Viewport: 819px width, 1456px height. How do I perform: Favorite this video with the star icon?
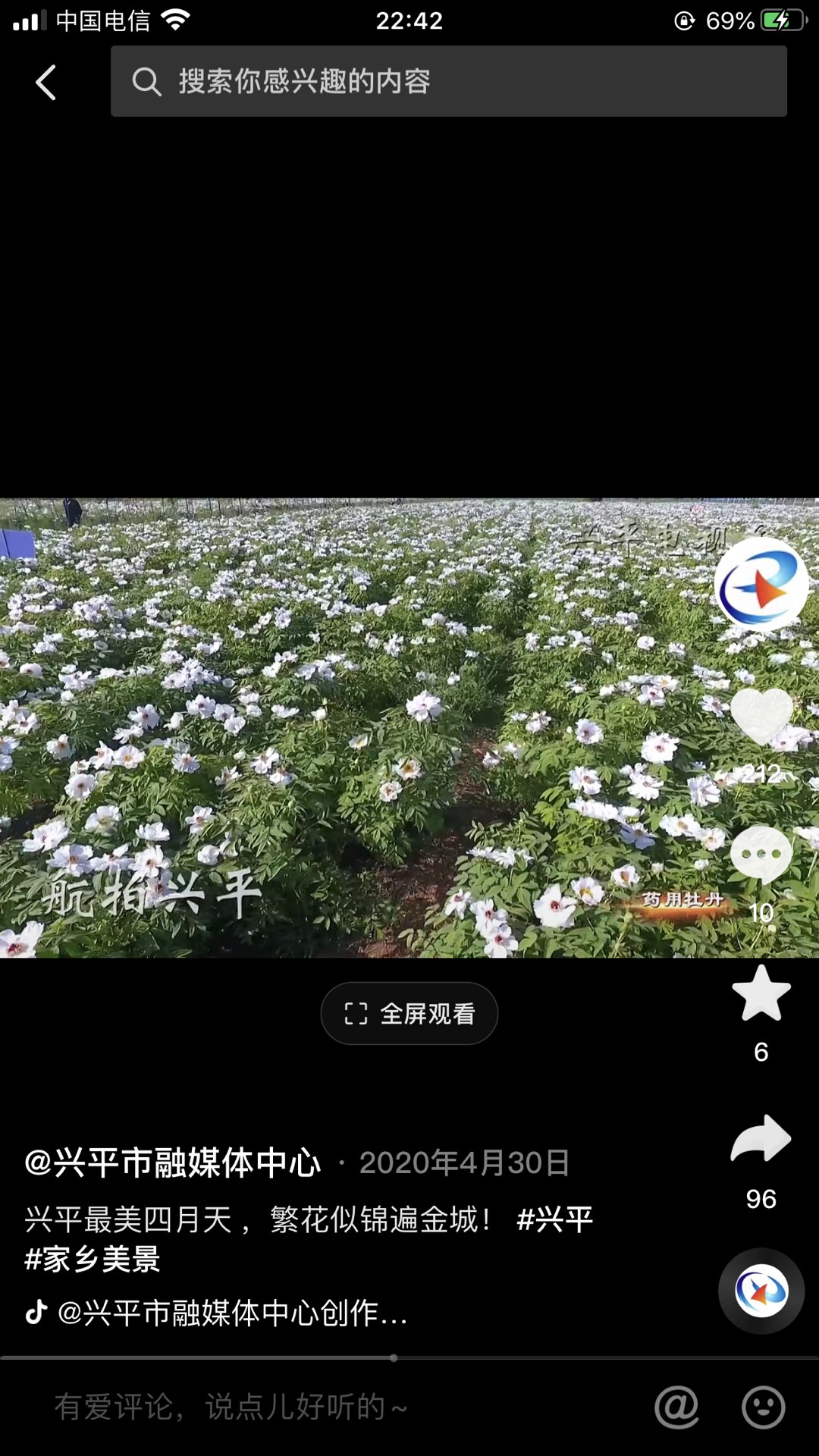pos(761,993)
